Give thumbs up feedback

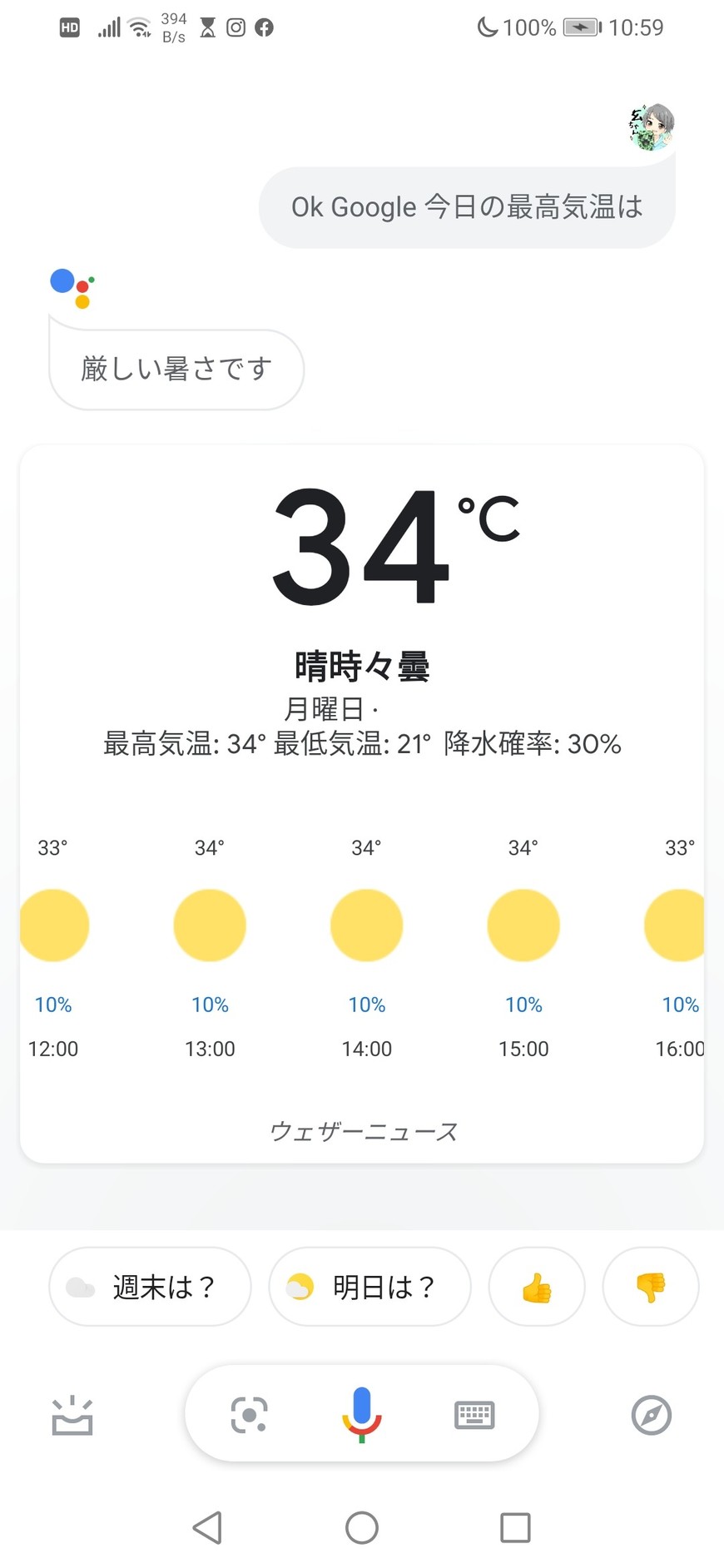[537, 1287]
